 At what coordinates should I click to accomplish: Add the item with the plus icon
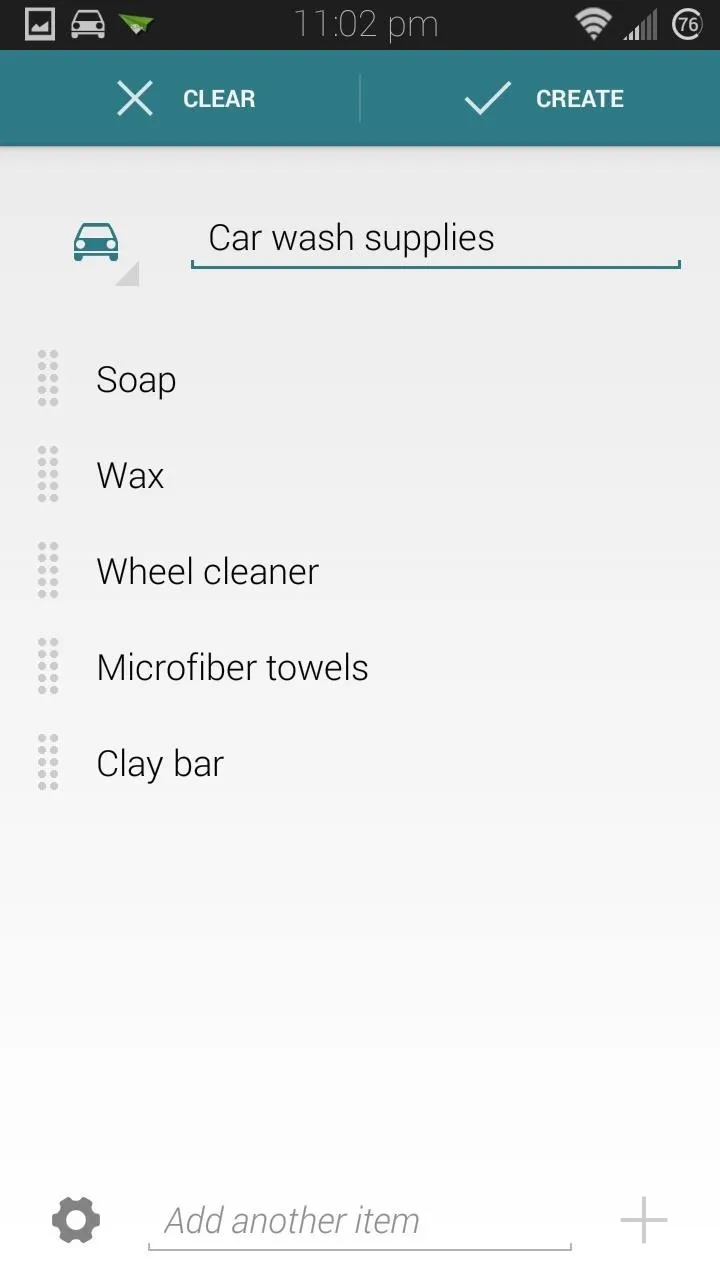tap(643, 1220)
